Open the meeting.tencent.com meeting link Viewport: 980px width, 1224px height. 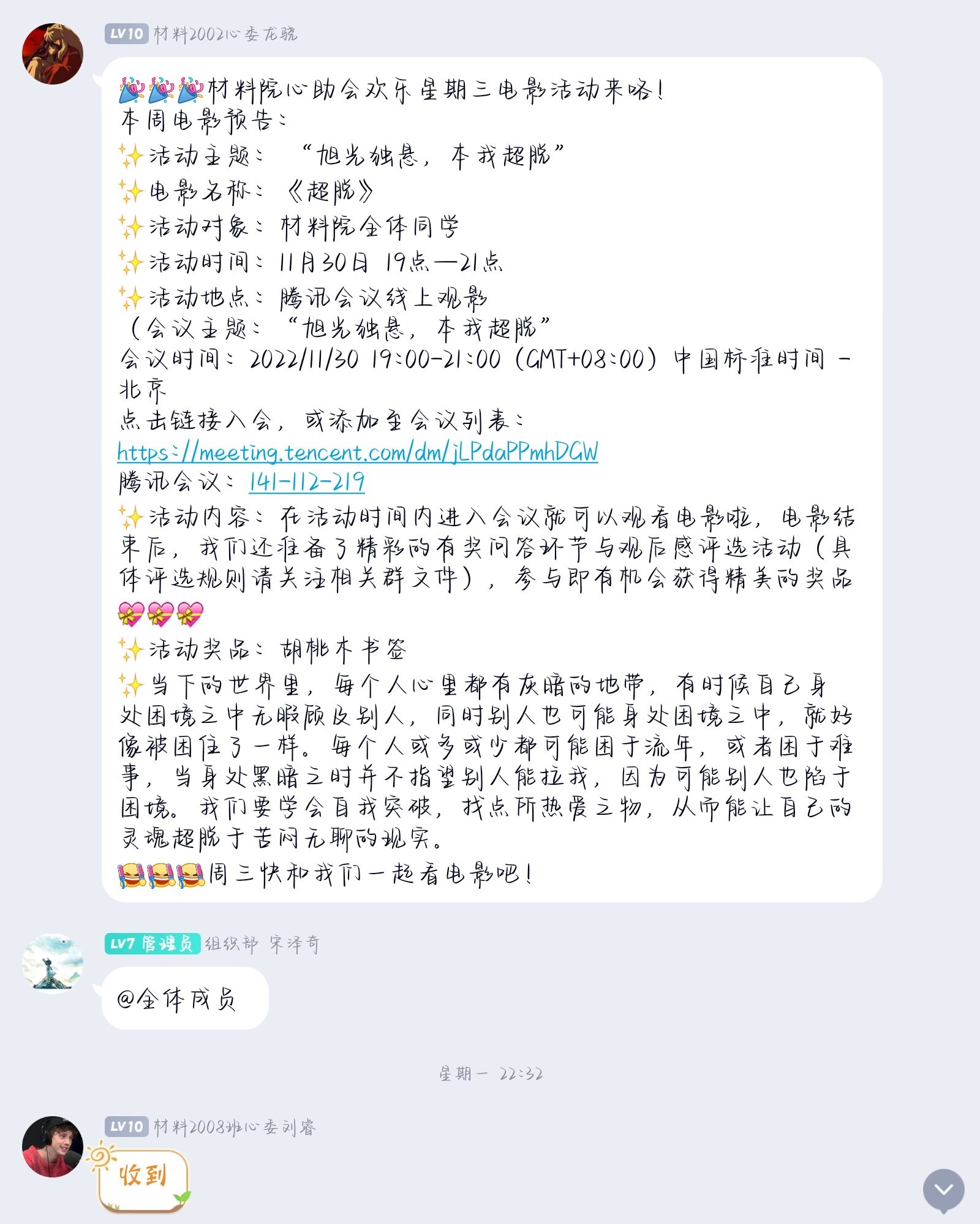[357, 452]
